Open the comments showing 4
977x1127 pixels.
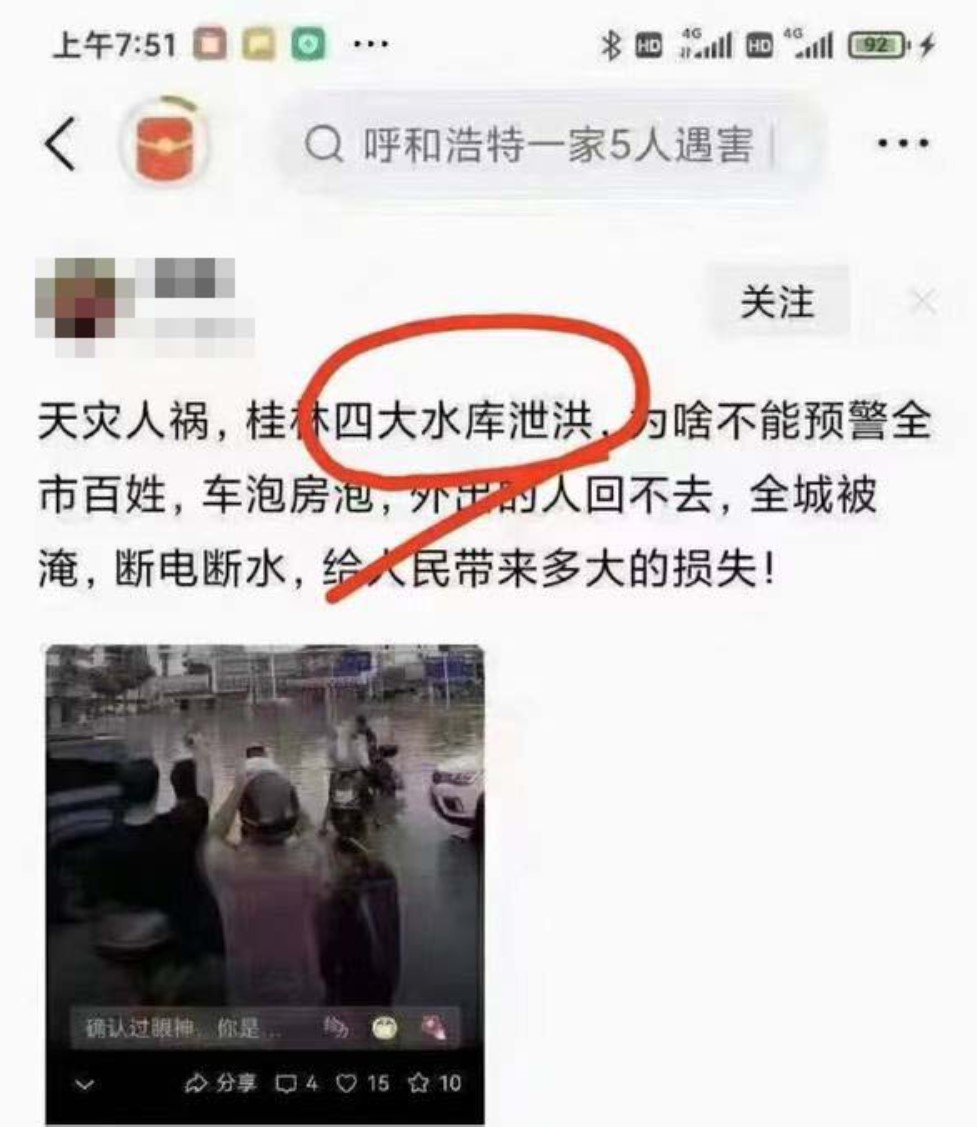(x=297, y=1083)
